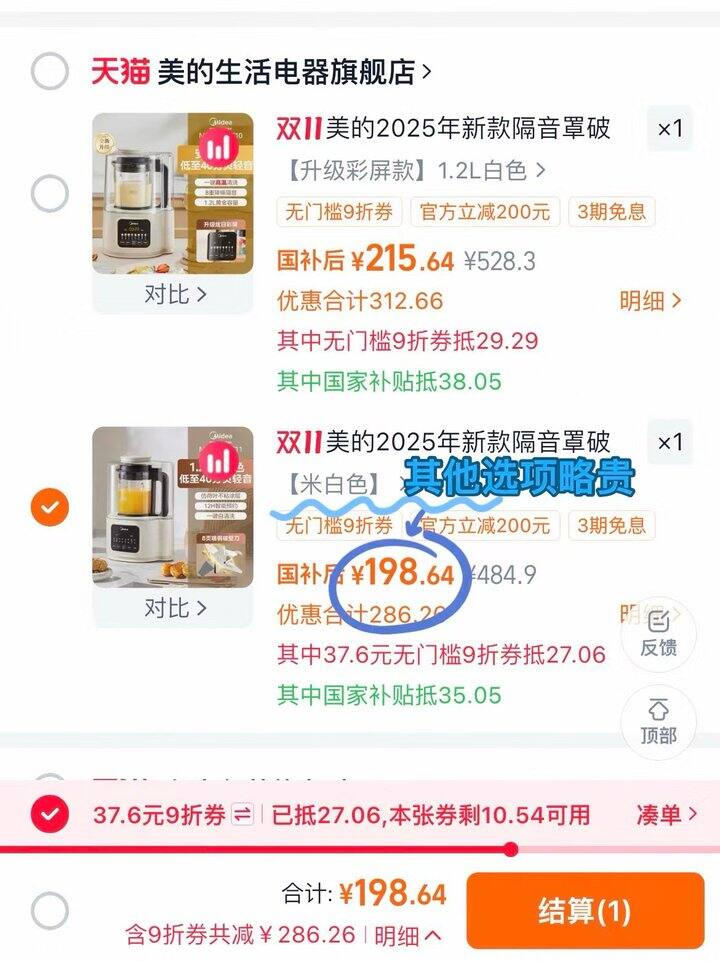This screenshot has width=720, height=961.
Task: Change the 【米白色】 variant option
Action: tap(335, 484)
